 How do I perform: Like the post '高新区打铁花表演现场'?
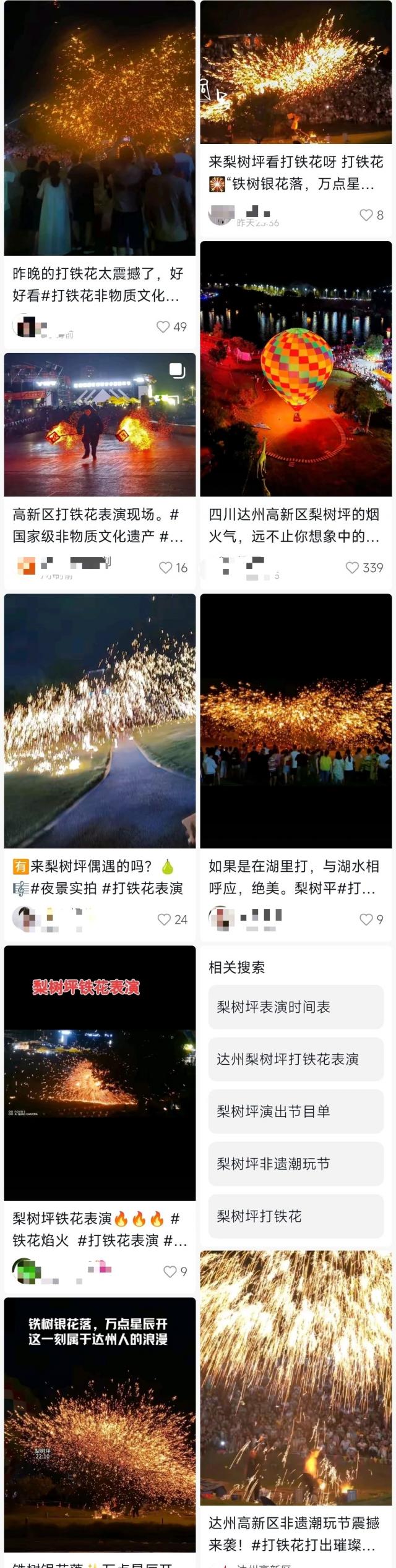[166, 568]
